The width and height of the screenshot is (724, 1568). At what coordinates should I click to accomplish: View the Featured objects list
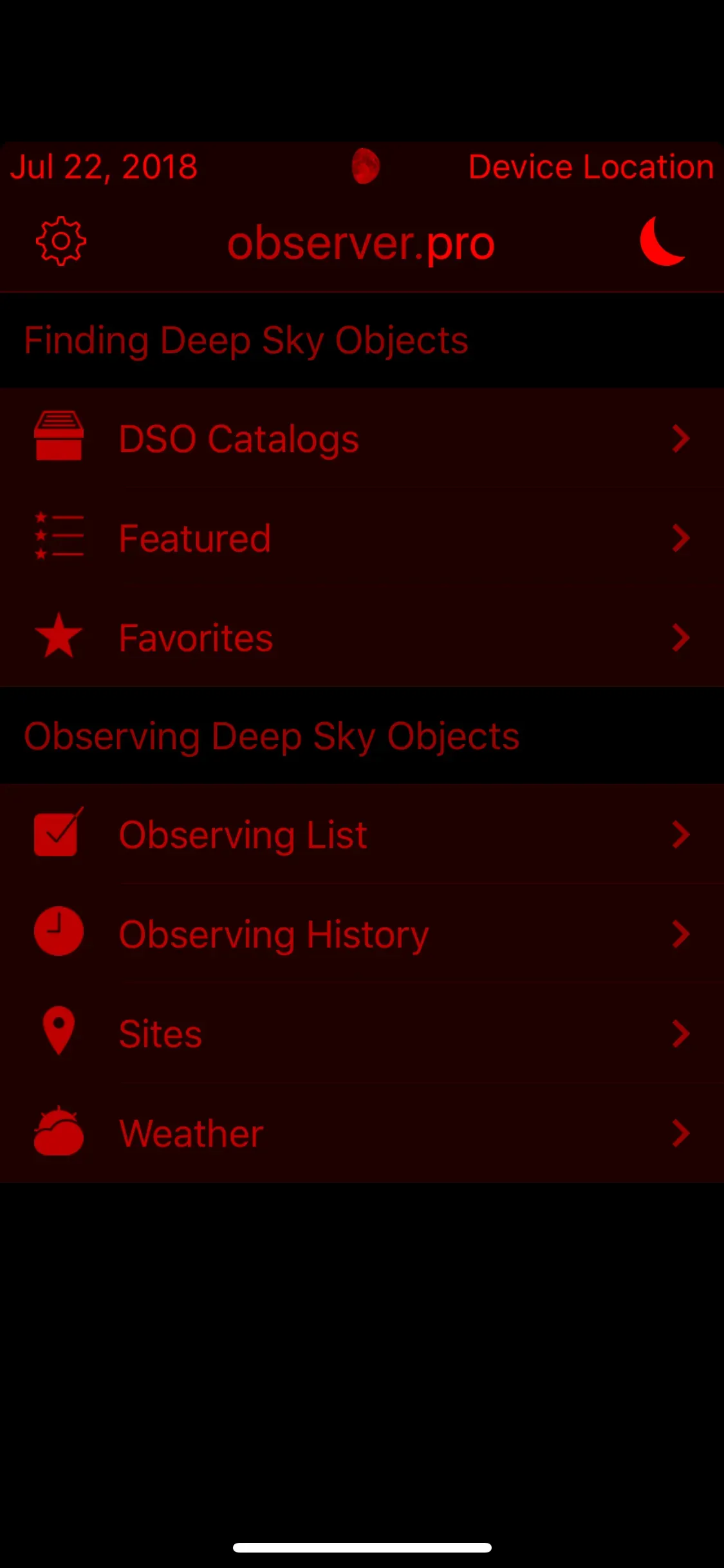[x=362, y=539]
